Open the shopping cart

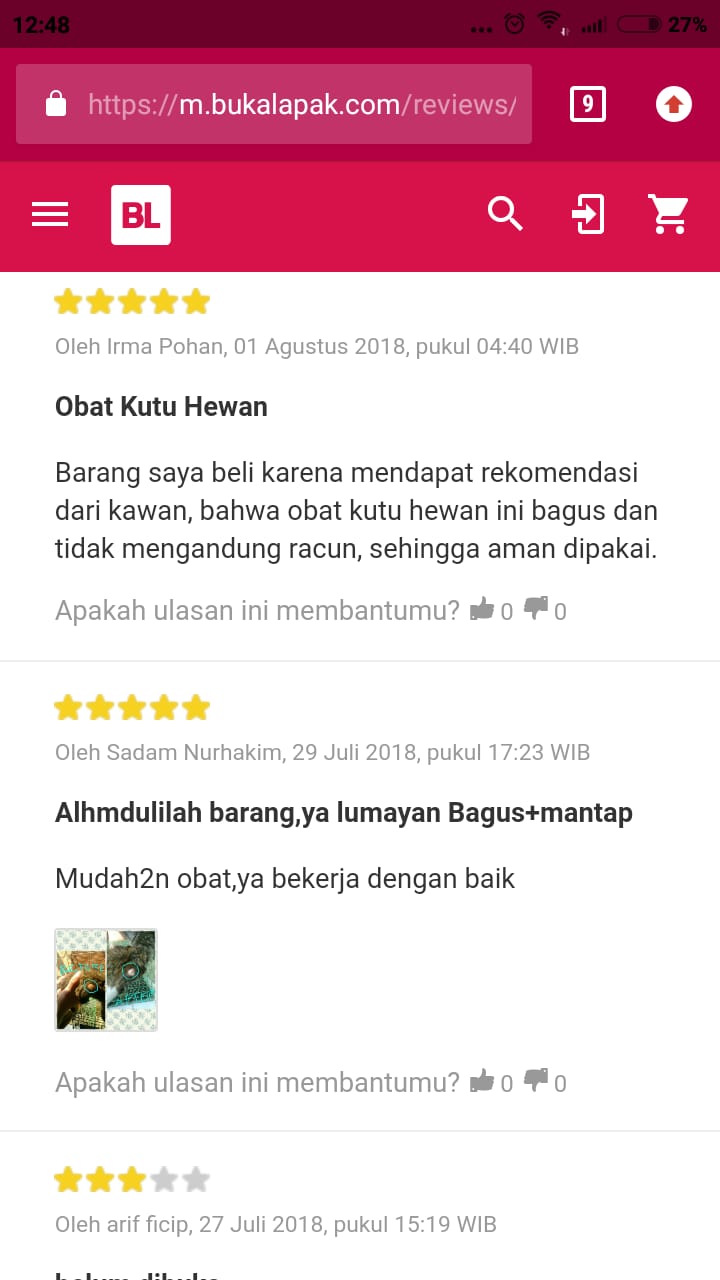tap(668, 214)
